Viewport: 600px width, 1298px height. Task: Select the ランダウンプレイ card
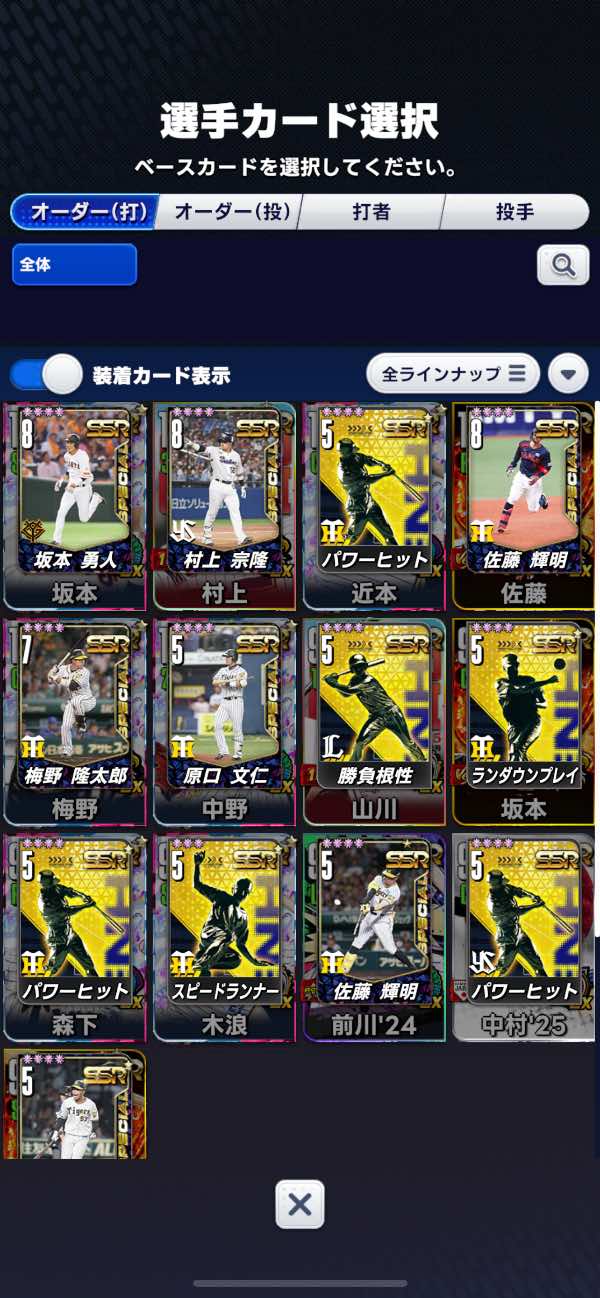point(525,722)
